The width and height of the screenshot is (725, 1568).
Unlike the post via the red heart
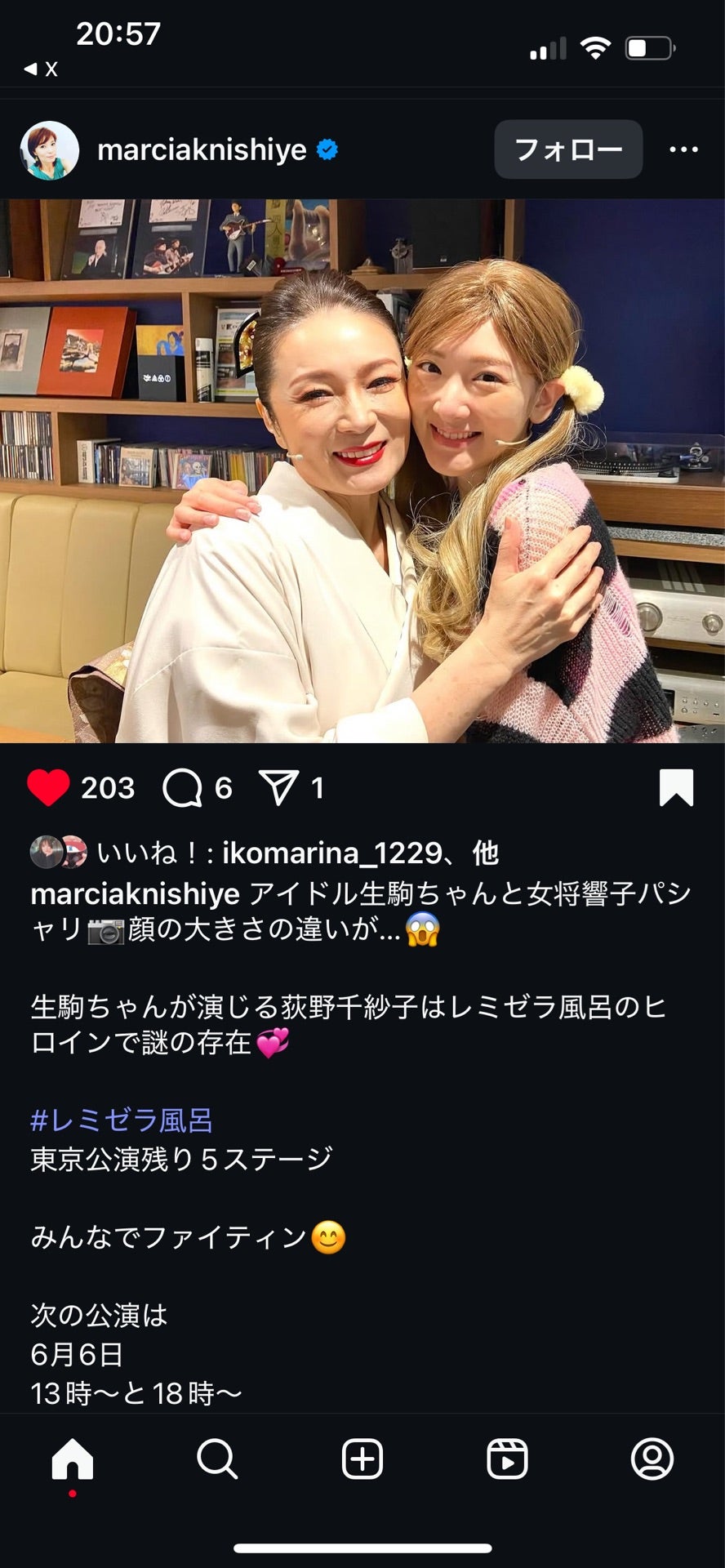[48, 788]
